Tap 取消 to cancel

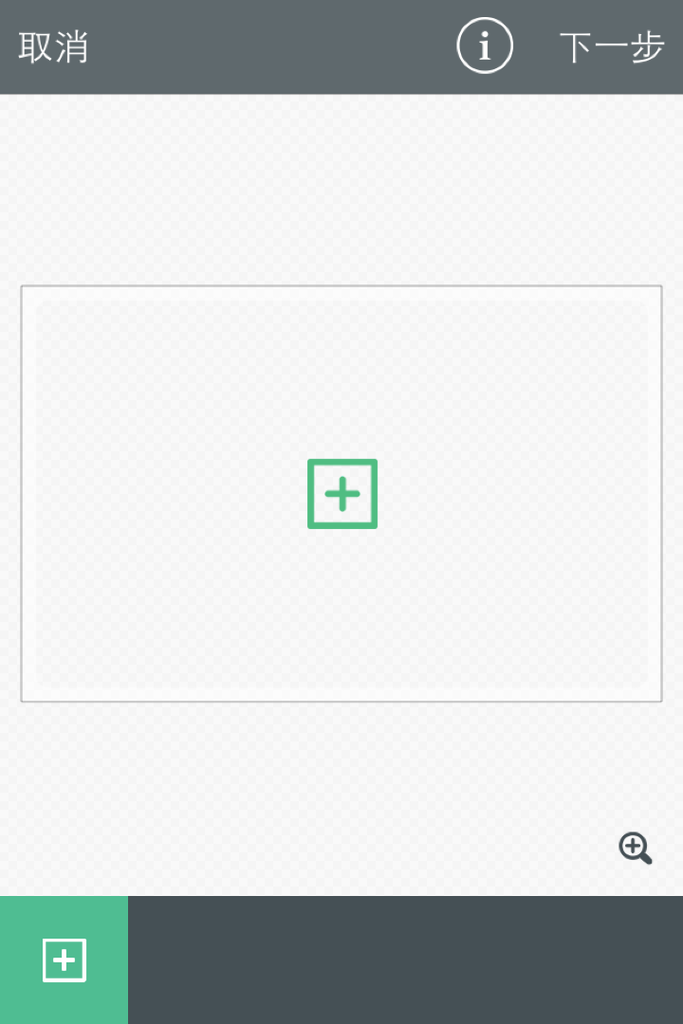tap(53, 47)
